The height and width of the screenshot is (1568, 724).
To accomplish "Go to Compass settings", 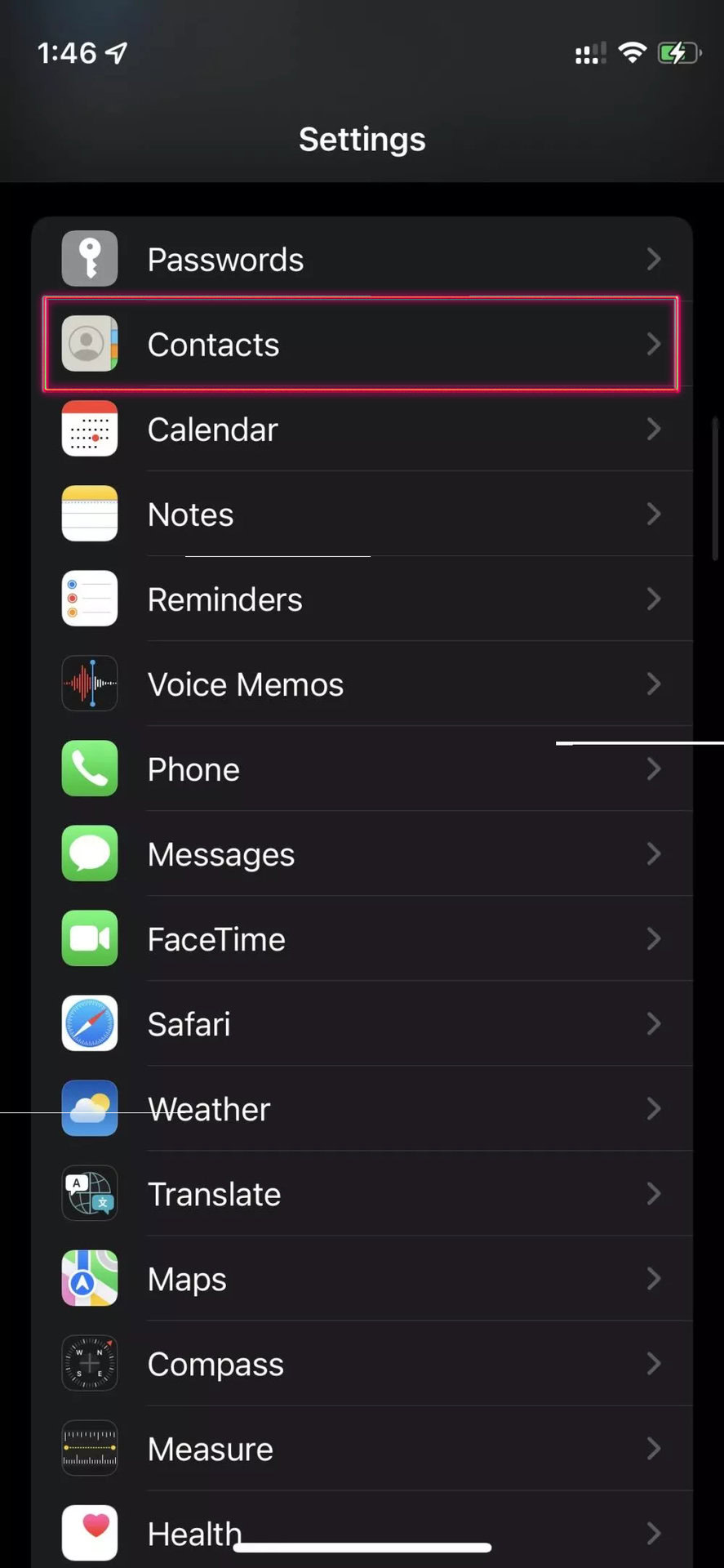I will pos(362,1364).
